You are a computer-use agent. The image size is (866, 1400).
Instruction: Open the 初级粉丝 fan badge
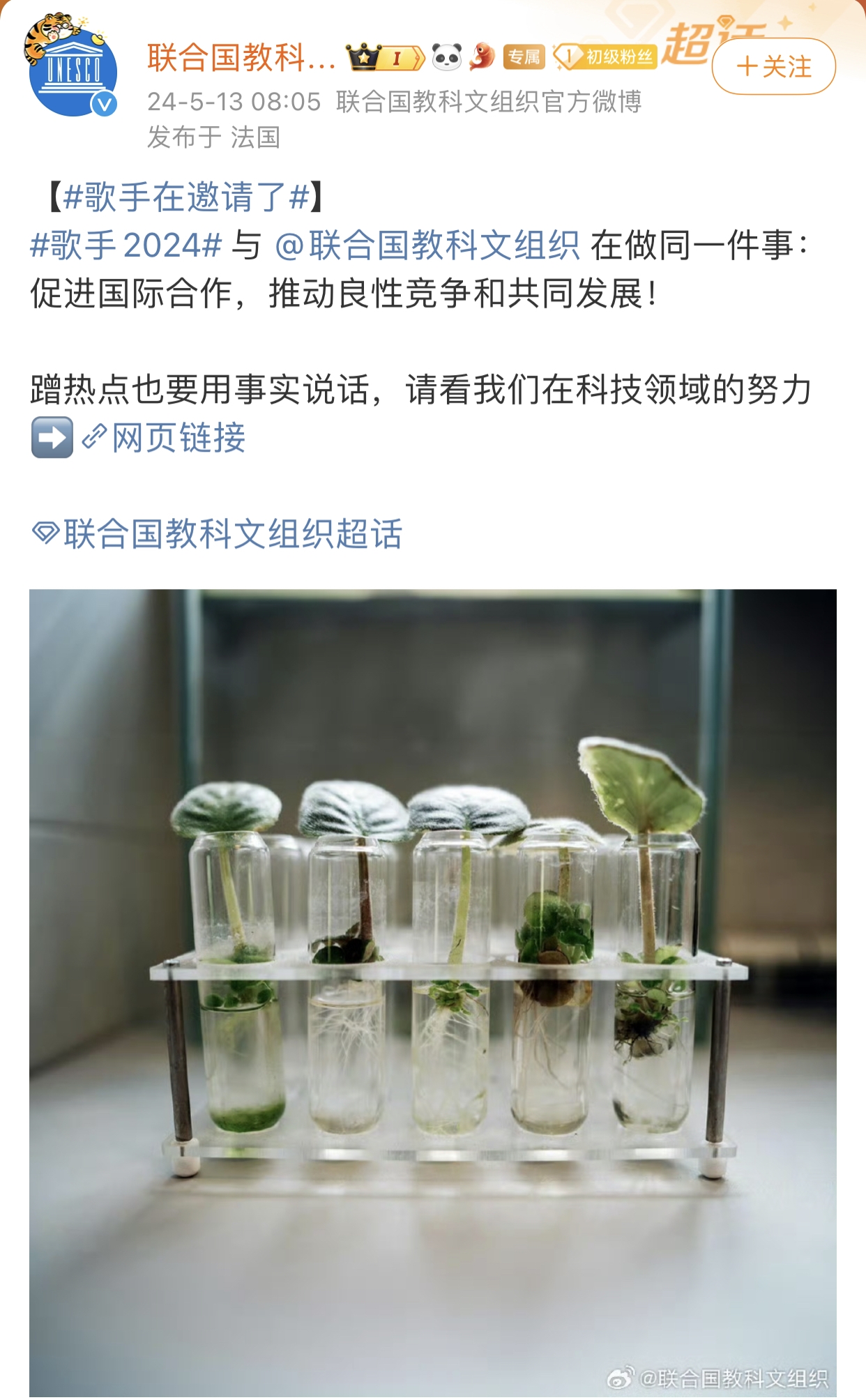coord(605,57)
